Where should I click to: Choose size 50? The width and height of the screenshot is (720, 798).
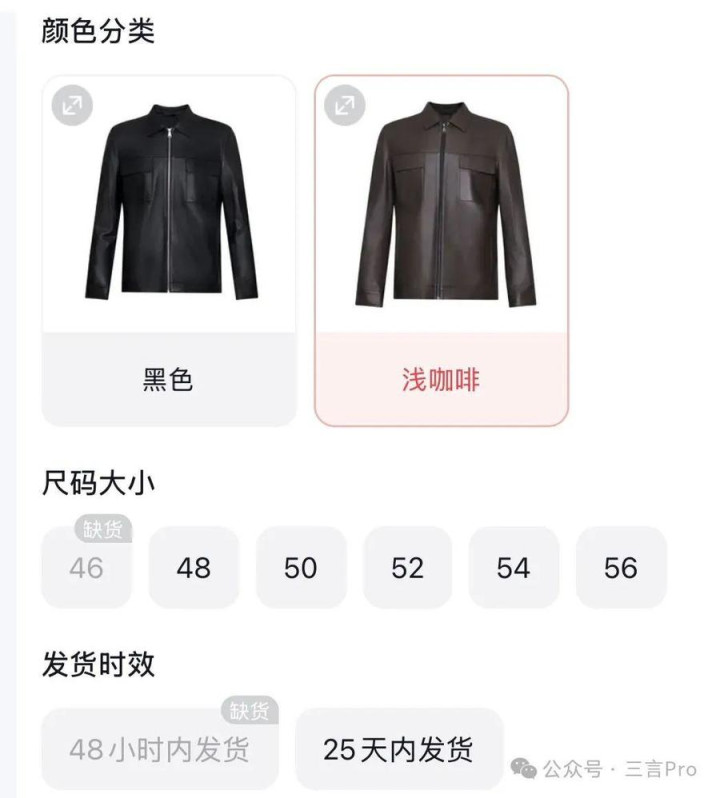coord(300,568)
